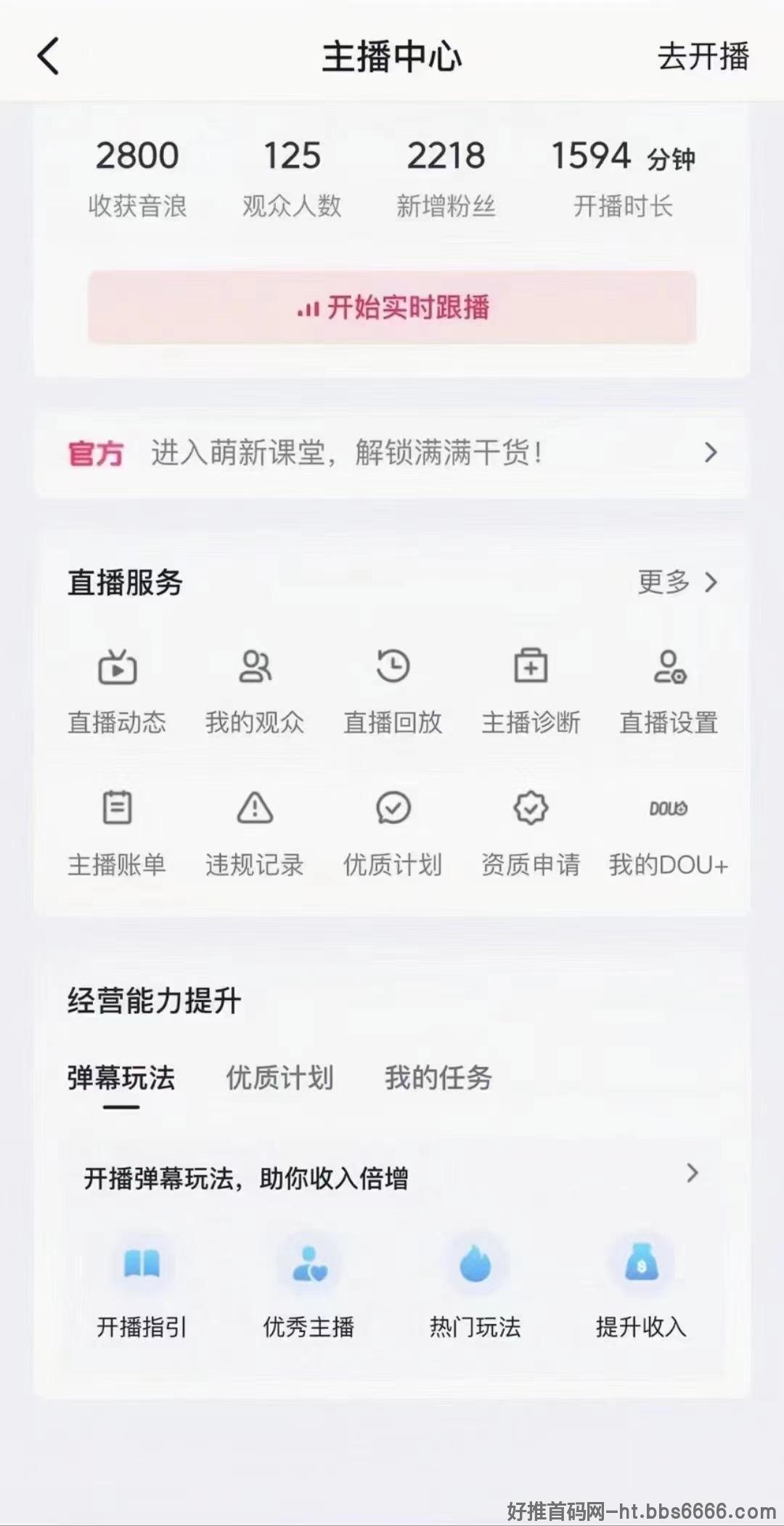Tap the 开始实时跟播 button
Screen dimensions: 784x1526
(x=392, y=307)
